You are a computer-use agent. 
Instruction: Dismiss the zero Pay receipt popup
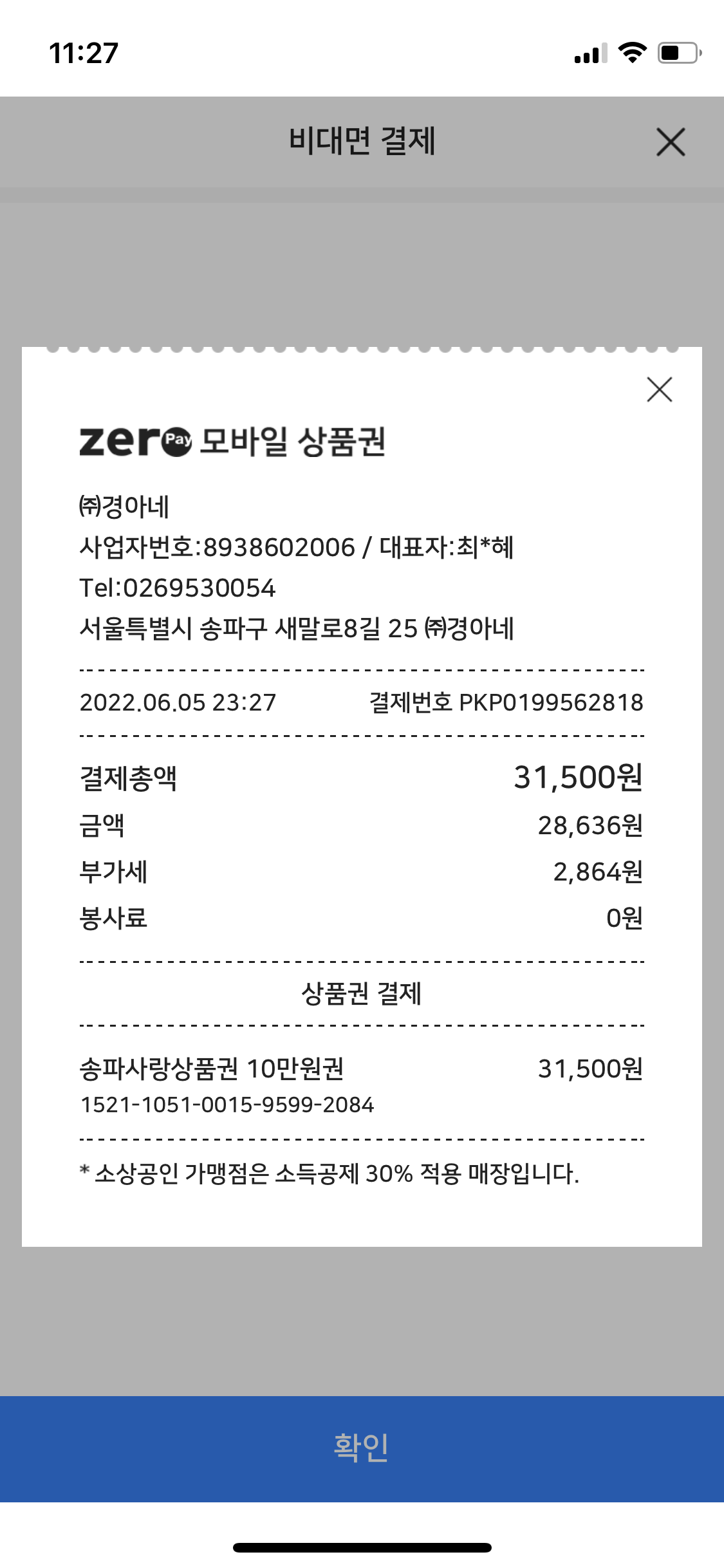659,389
